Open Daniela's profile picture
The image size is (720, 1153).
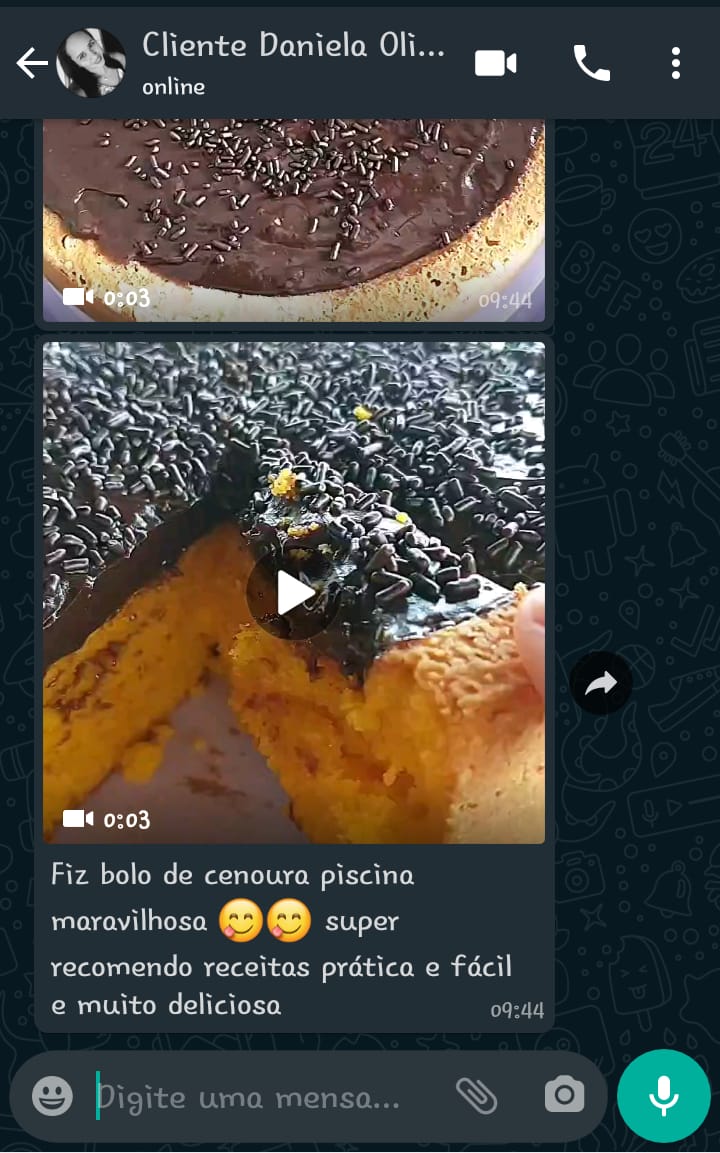click(92, 62)
